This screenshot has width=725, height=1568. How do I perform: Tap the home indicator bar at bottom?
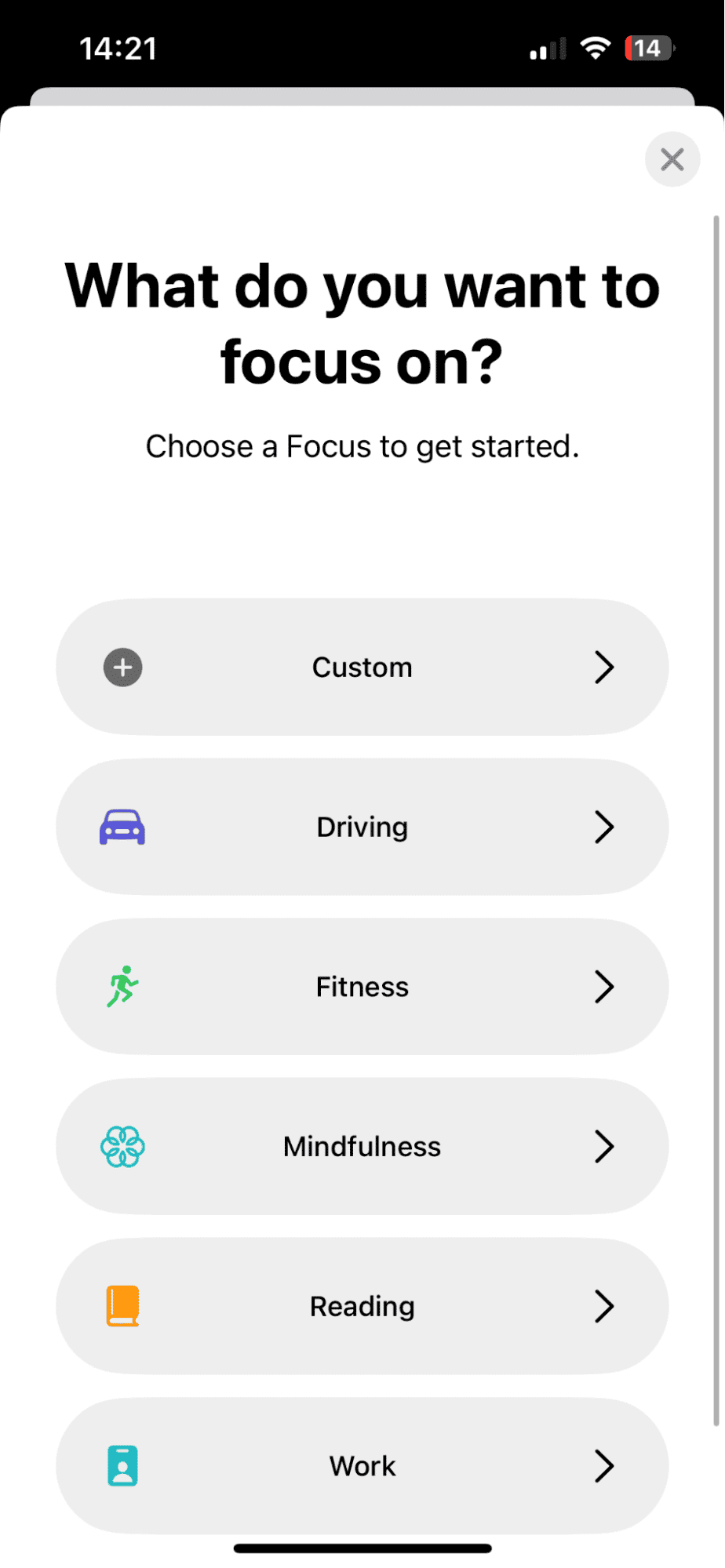click(362, 1548)
